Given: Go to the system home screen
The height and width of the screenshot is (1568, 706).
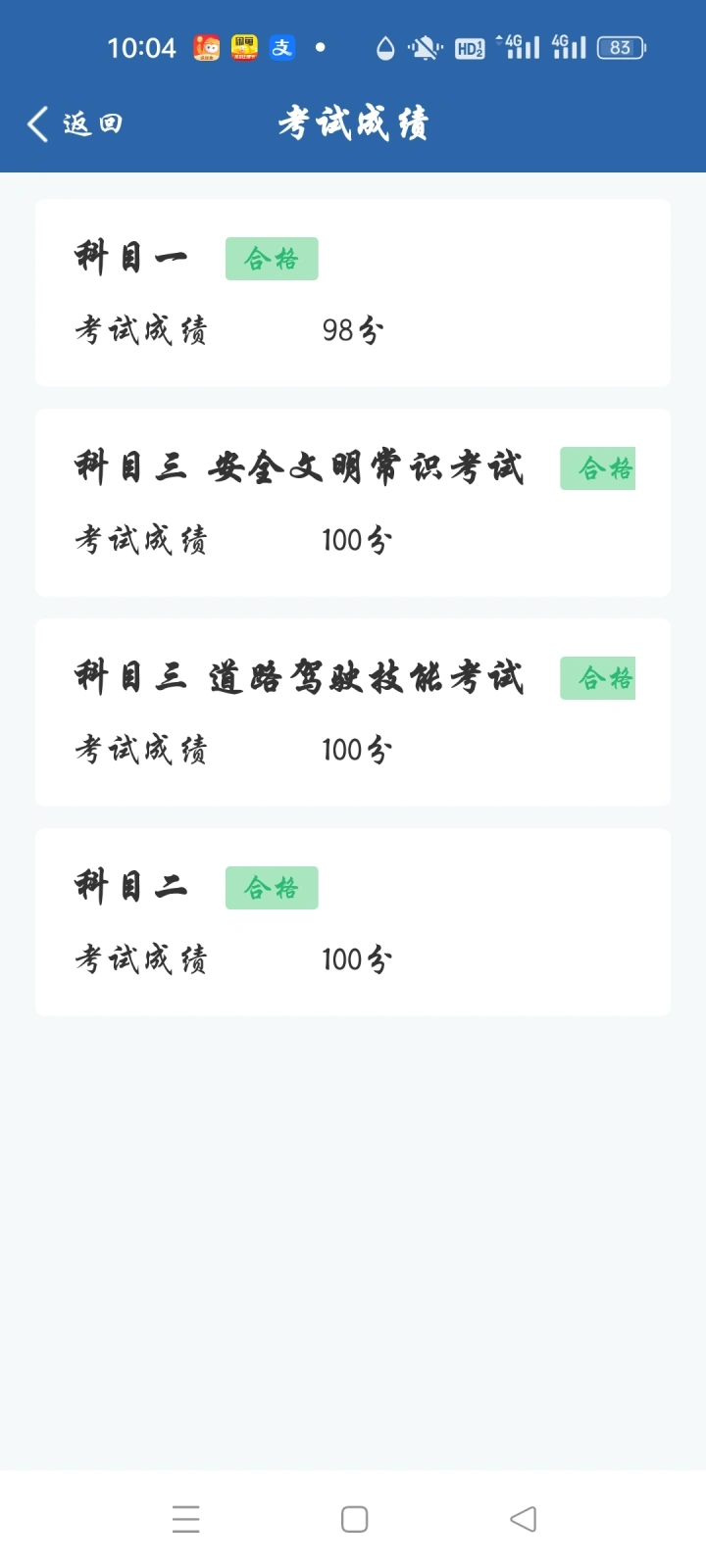Looking at the screenshot, I should (354, 1519).
